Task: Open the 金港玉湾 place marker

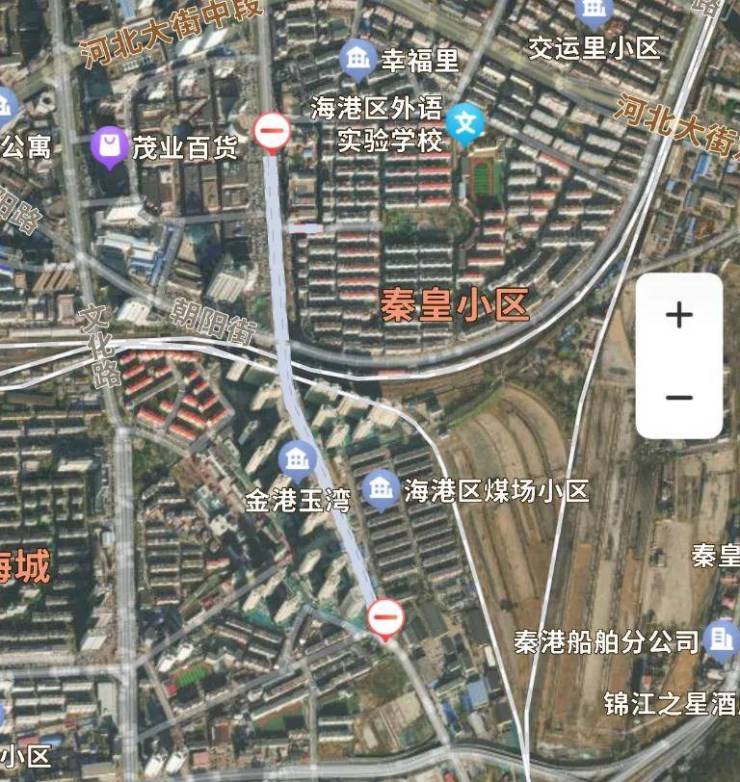Action: coord(297,460)
